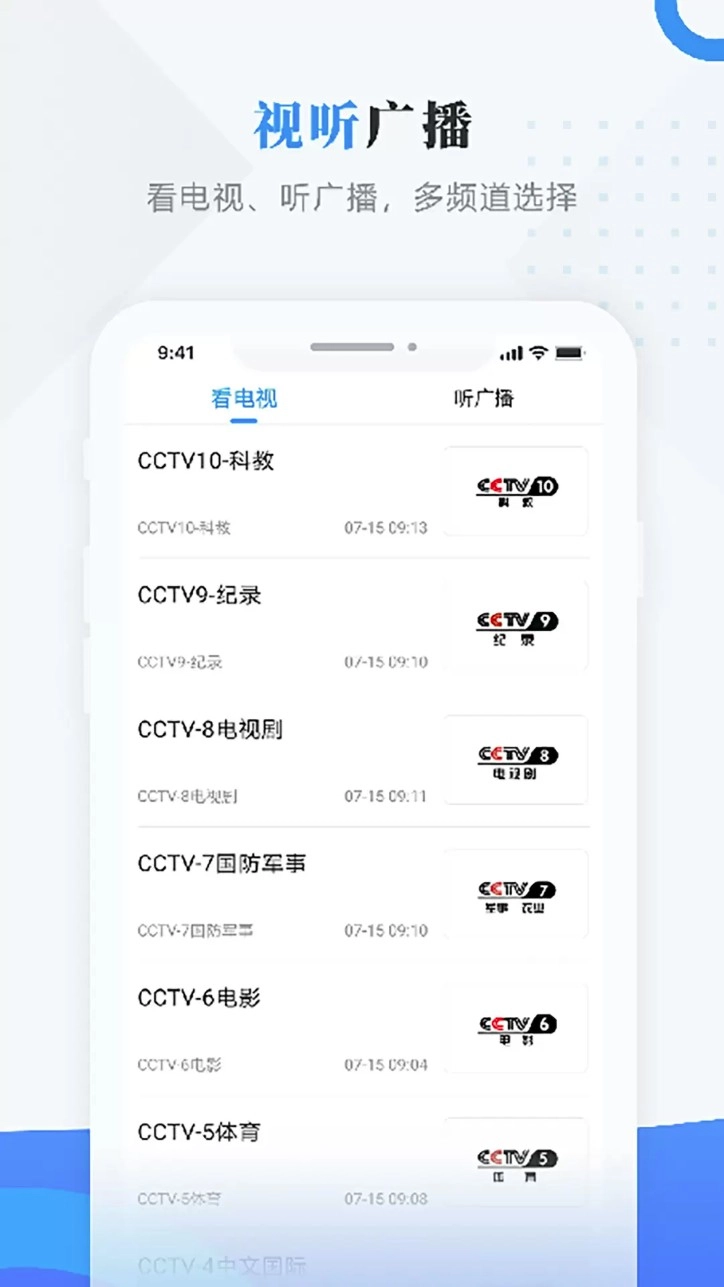Tap the CCTV-7国防军事 subtitle text
The image size is (724, 1287).
pyautogui.click(x=194, y=930)
